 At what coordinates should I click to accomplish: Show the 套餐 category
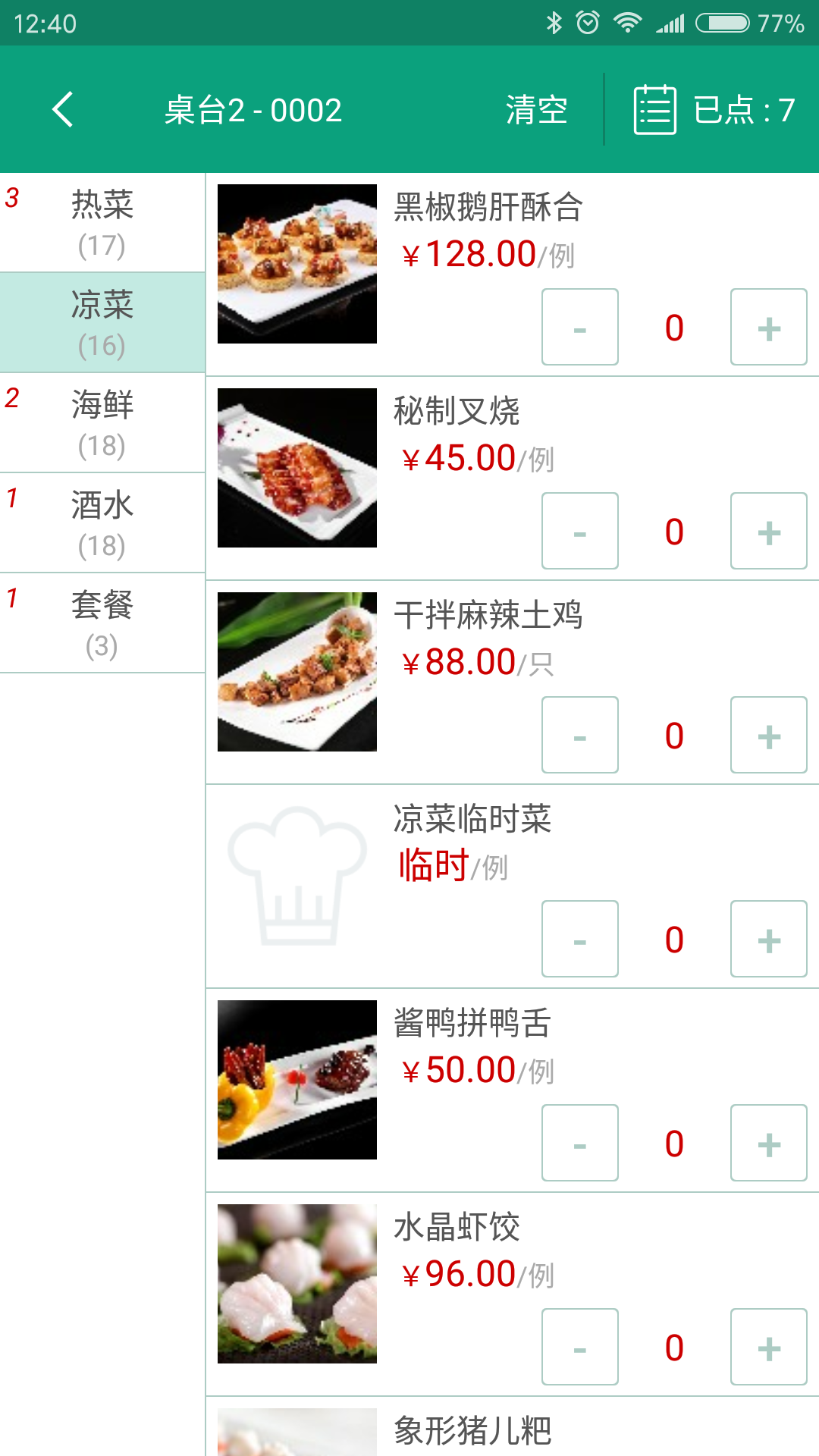(x=102, y=623)
